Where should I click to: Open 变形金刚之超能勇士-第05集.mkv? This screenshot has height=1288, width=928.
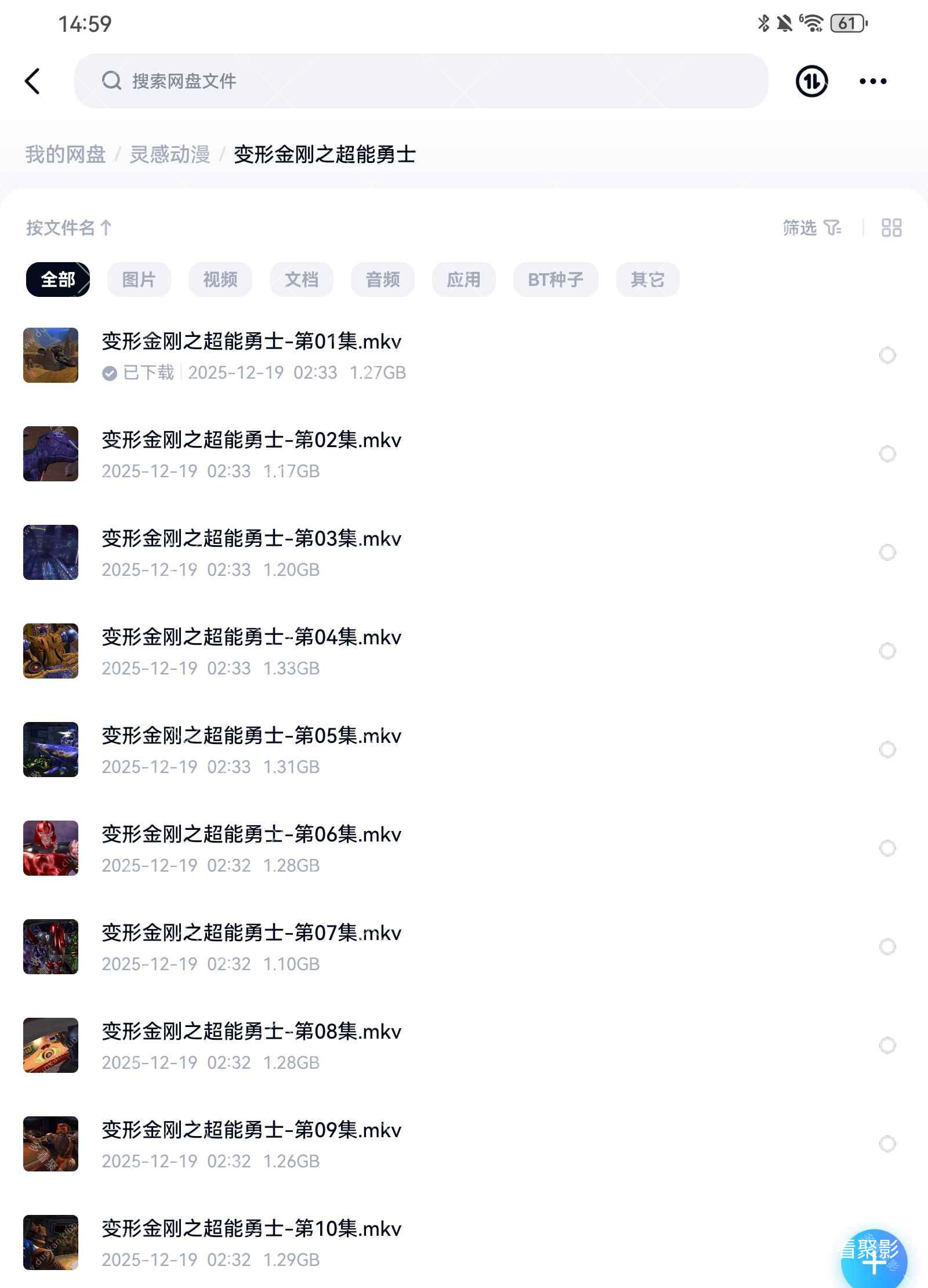[251, 736]
